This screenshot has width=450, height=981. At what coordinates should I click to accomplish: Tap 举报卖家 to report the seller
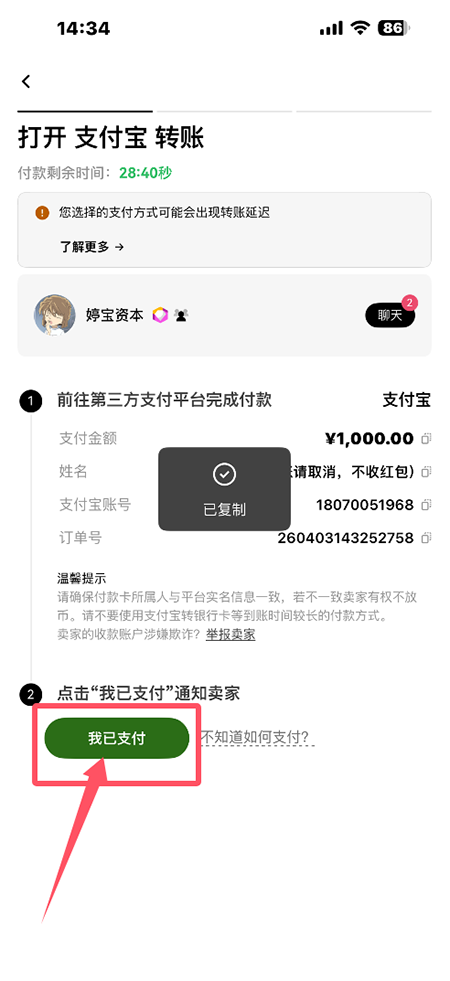tap(230, 634)
